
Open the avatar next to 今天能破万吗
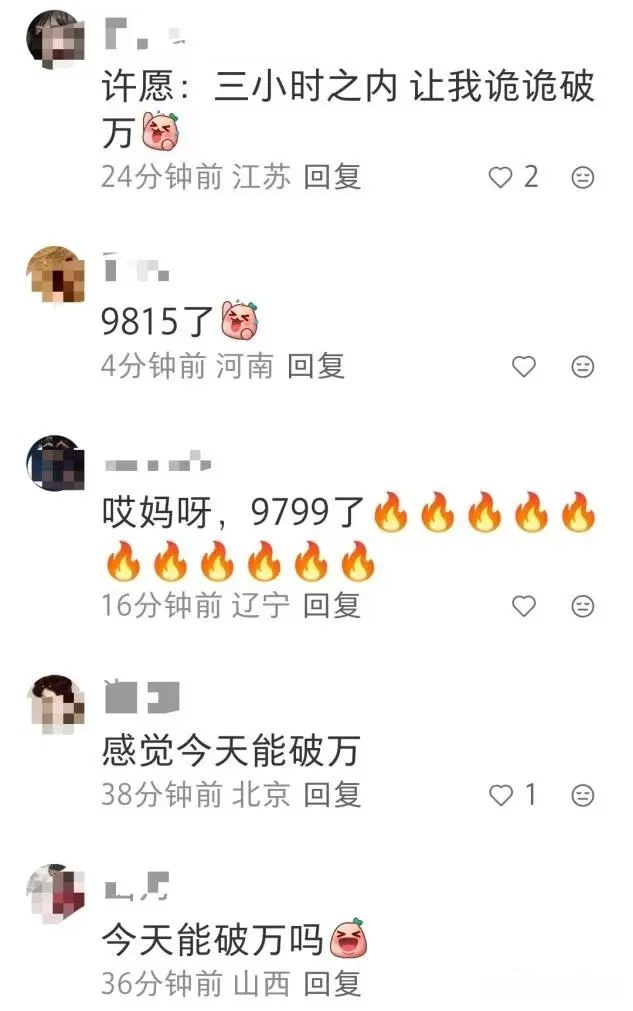54,892
